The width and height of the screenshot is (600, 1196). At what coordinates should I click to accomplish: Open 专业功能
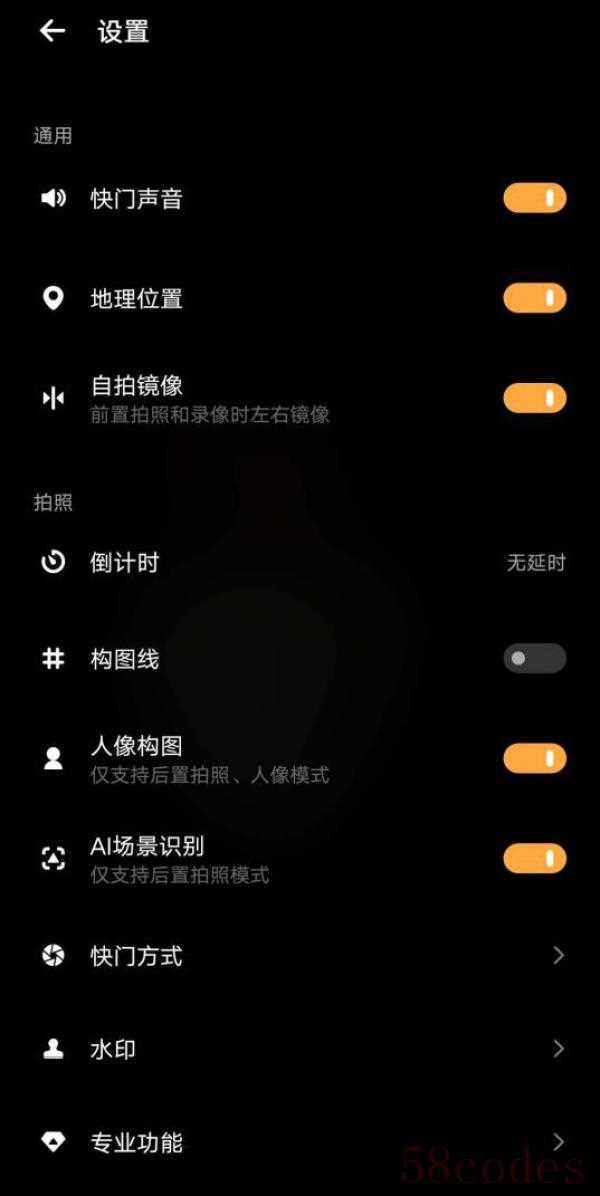tap(300, 1142)
